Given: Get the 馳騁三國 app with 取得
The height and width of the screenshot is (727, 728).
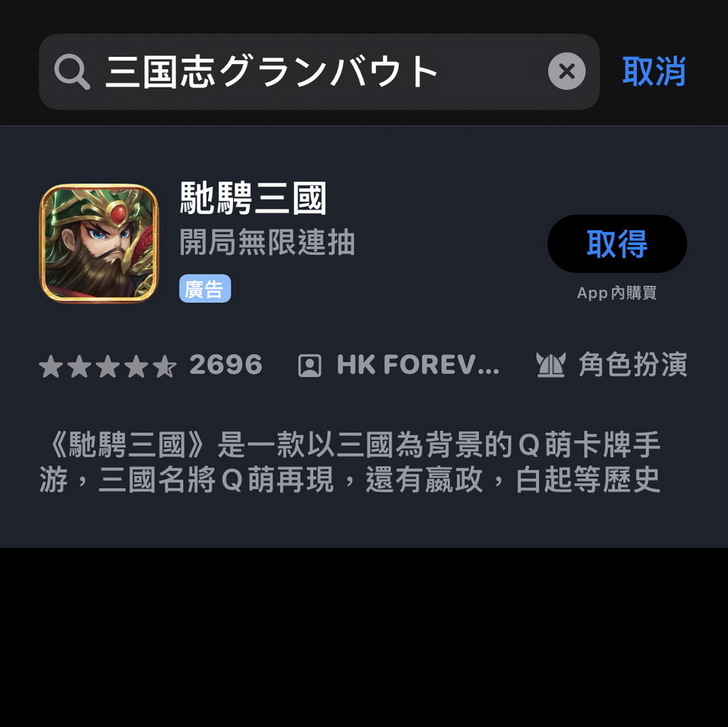Looking at the screenshot, I should pos(617,244).
